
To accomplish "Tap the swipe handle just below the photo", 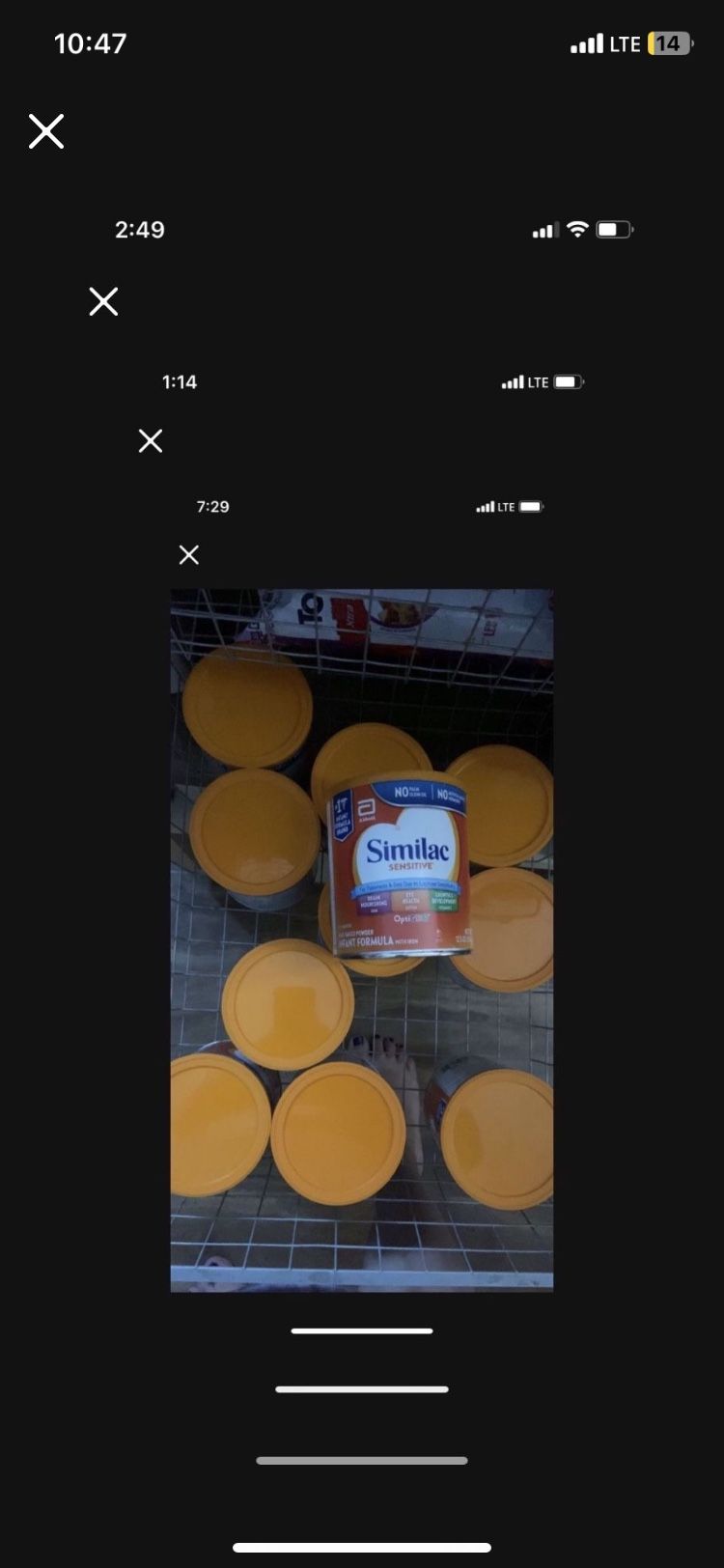I will pos(362,1330).
